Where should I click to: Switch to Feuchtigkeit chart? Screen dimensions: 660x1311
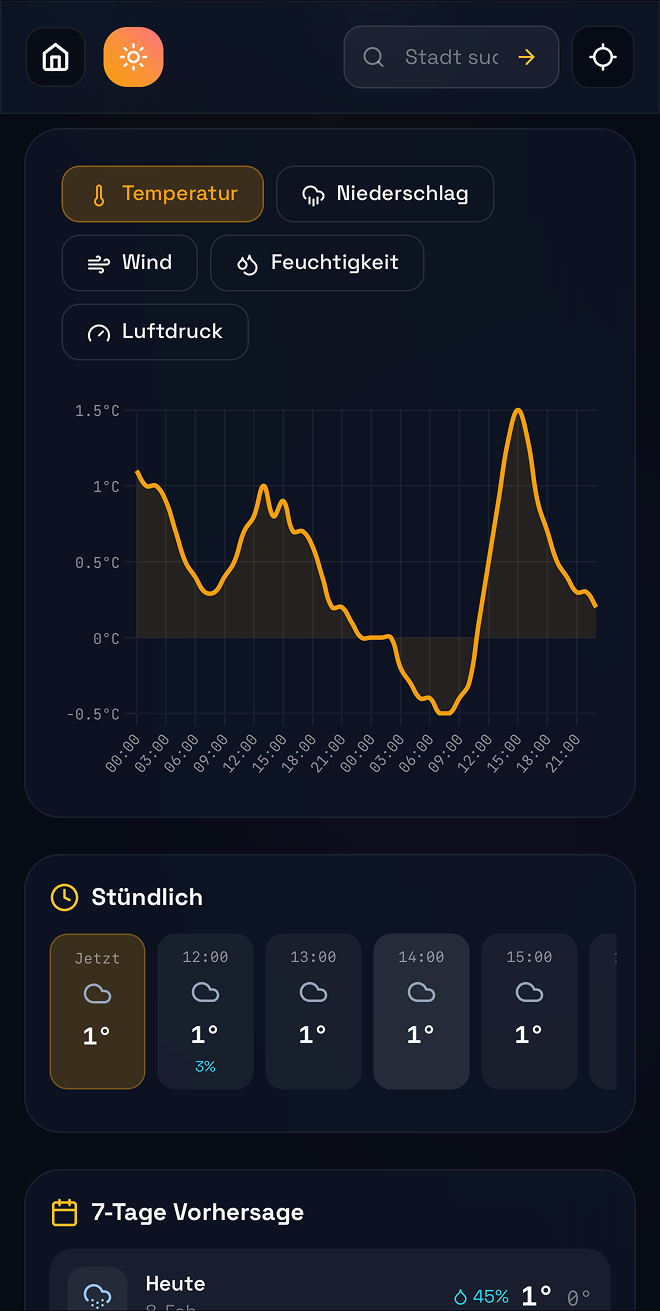317,263
